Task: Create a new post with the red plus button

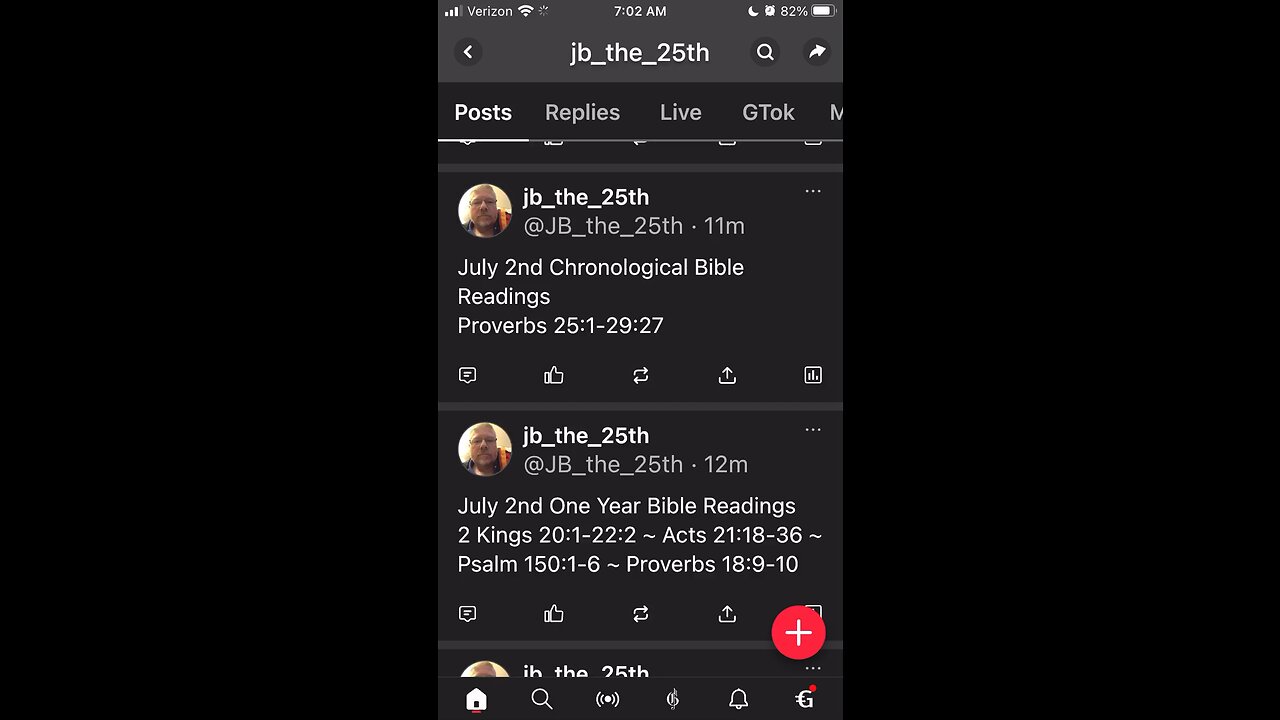Action: tap(798, 632)
